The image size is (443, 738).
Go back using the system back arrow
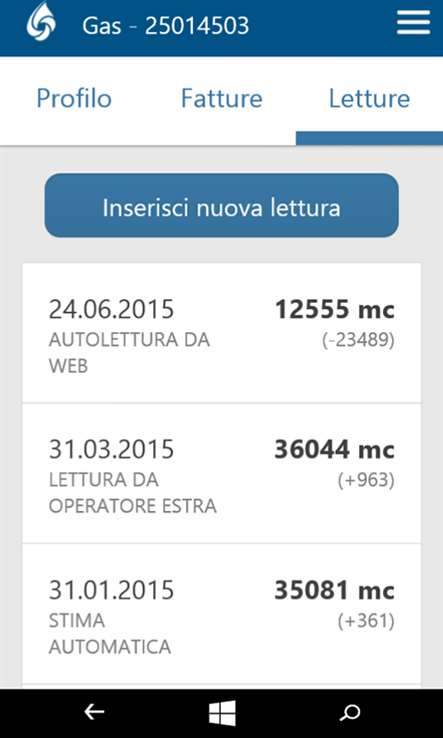93,712
